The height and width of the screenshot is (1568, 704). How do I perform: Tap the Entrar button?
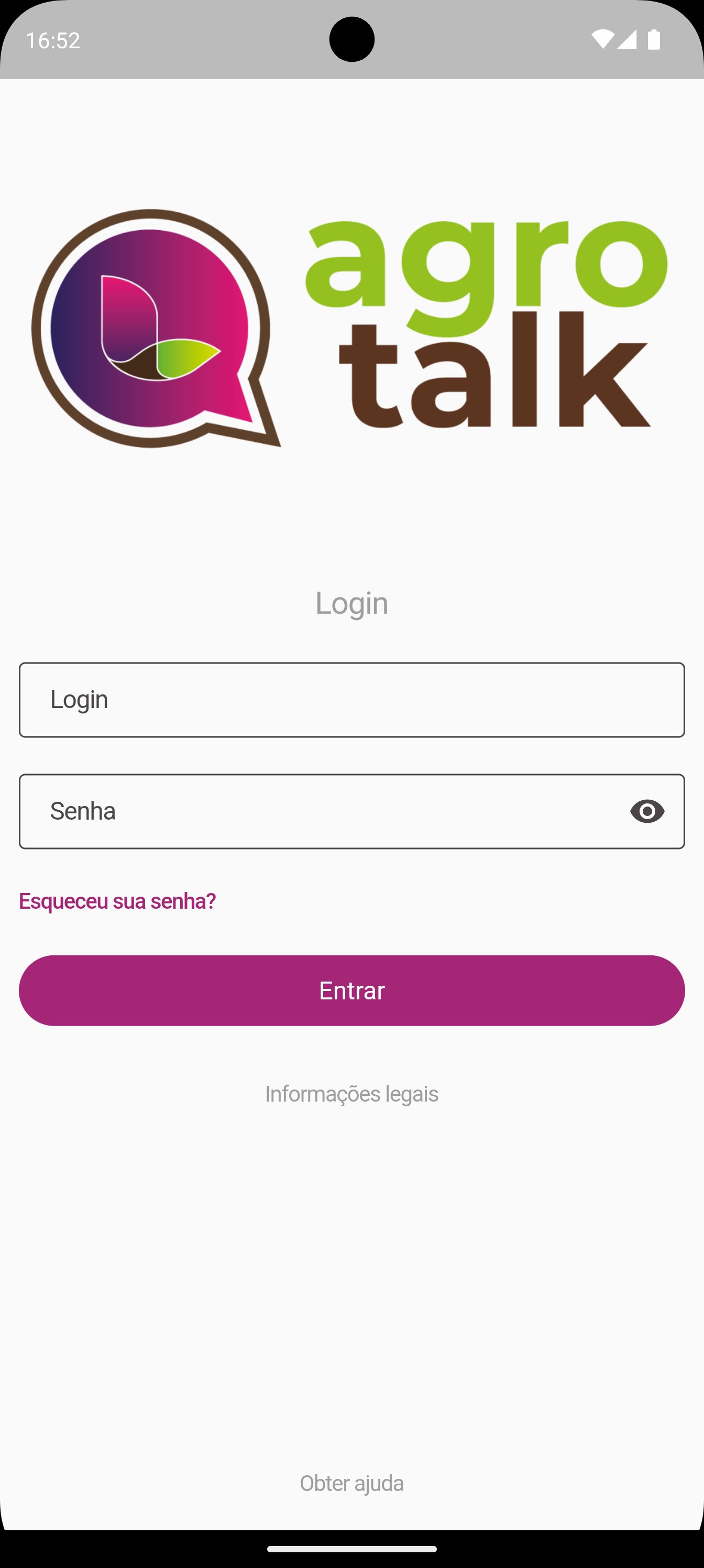point(351,990)
